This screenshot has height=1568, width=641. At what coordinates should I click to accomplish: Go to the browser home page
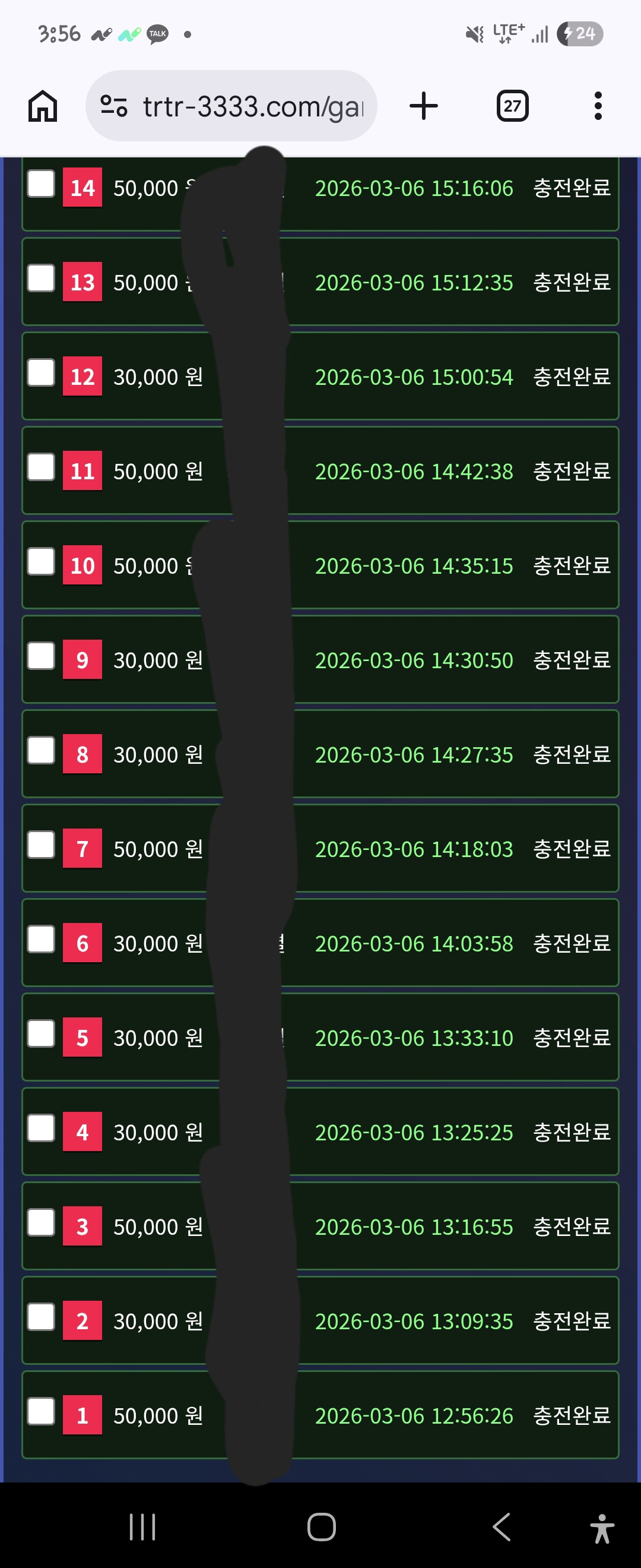pyautogui.click(x=43, y=106)
